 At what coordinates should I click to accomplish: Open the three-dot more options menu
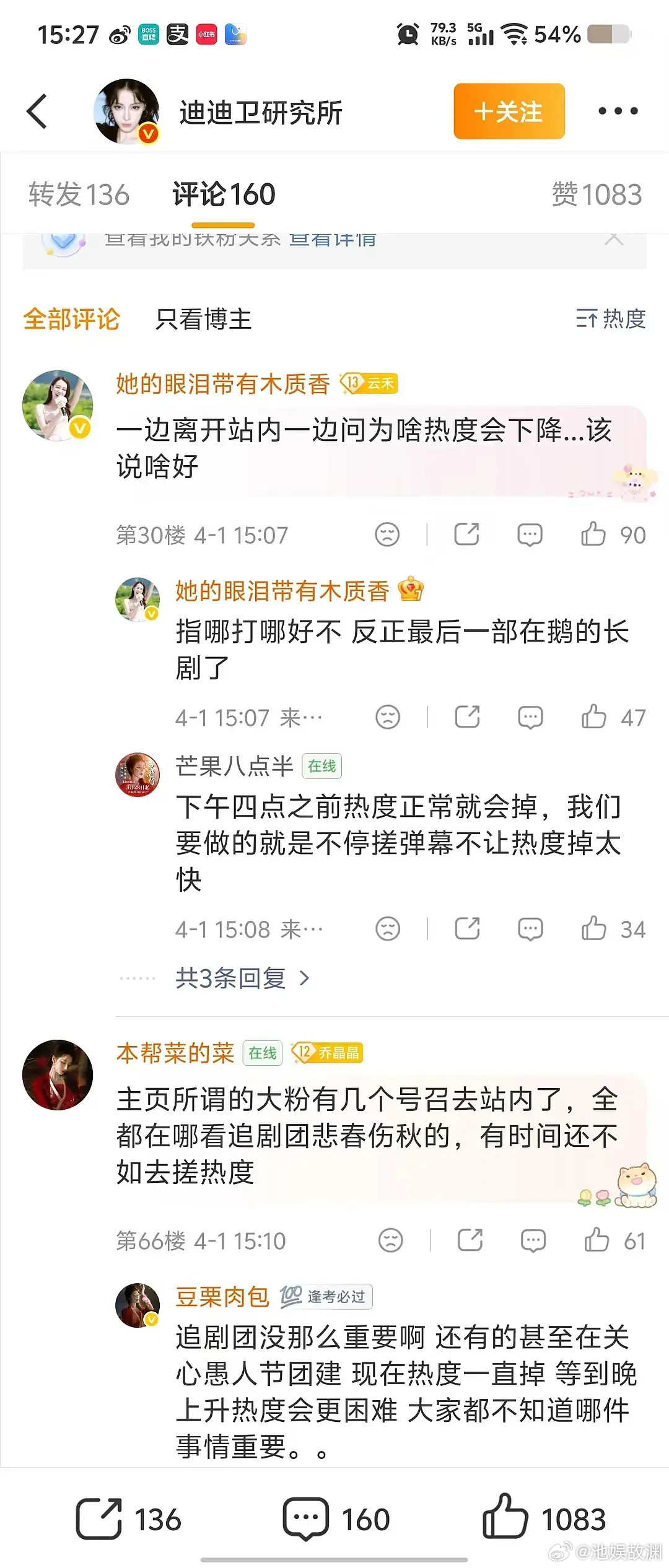click(x=619, y=111)
